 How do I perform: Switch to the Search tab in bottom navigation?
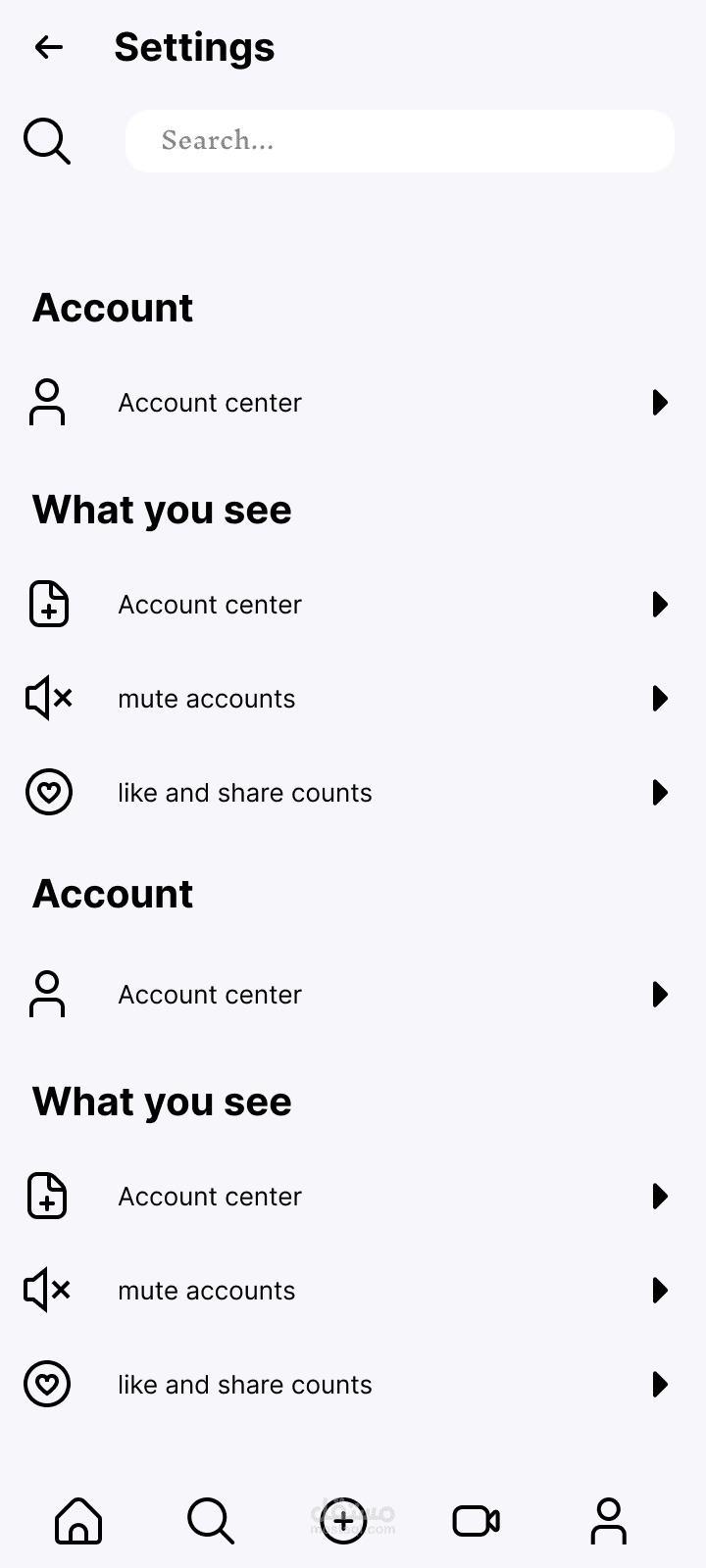(210, 1521)
